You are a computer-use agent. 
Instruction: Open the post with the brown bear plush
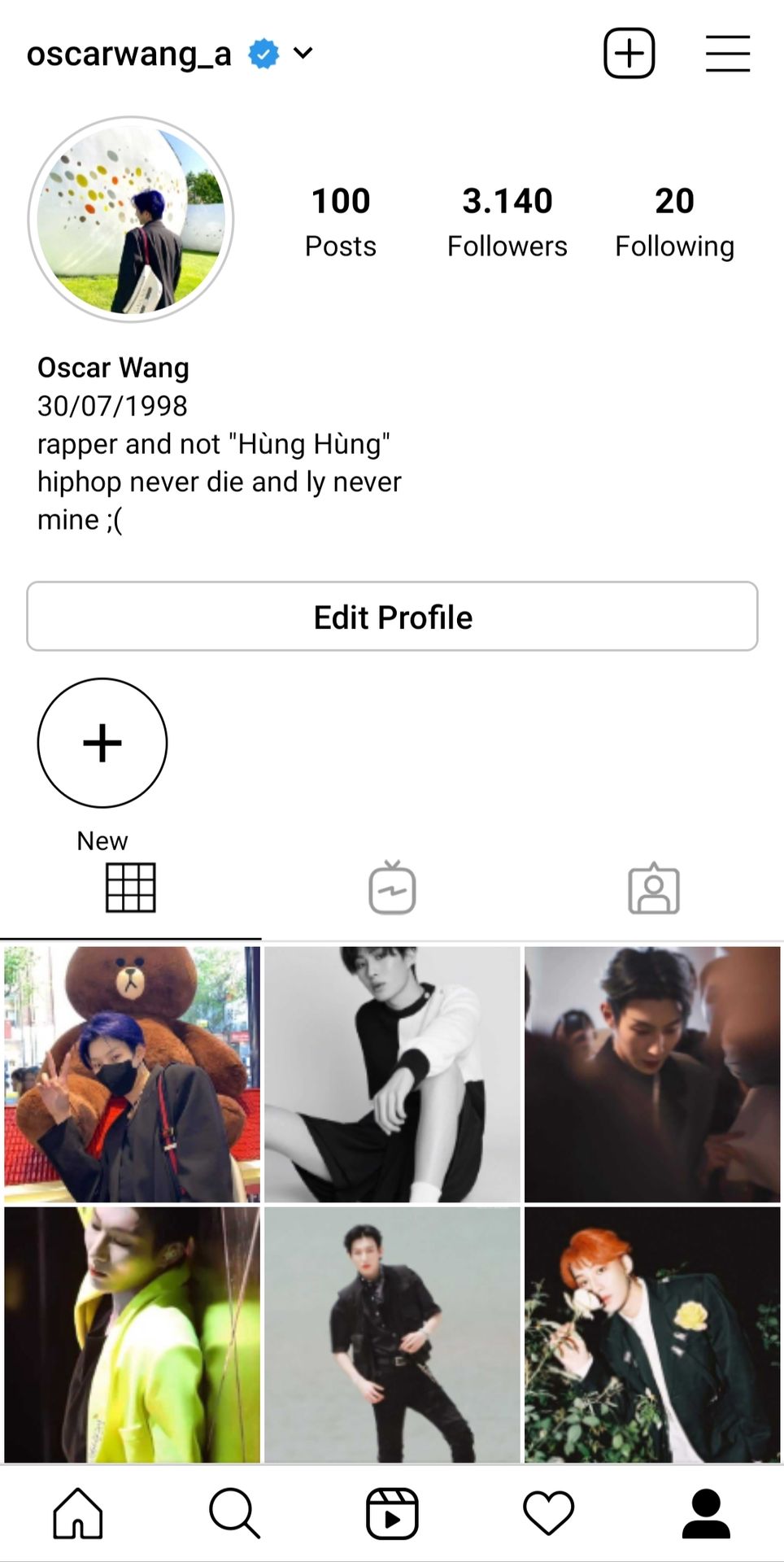pyautogui.click(x=132, y=1074)
